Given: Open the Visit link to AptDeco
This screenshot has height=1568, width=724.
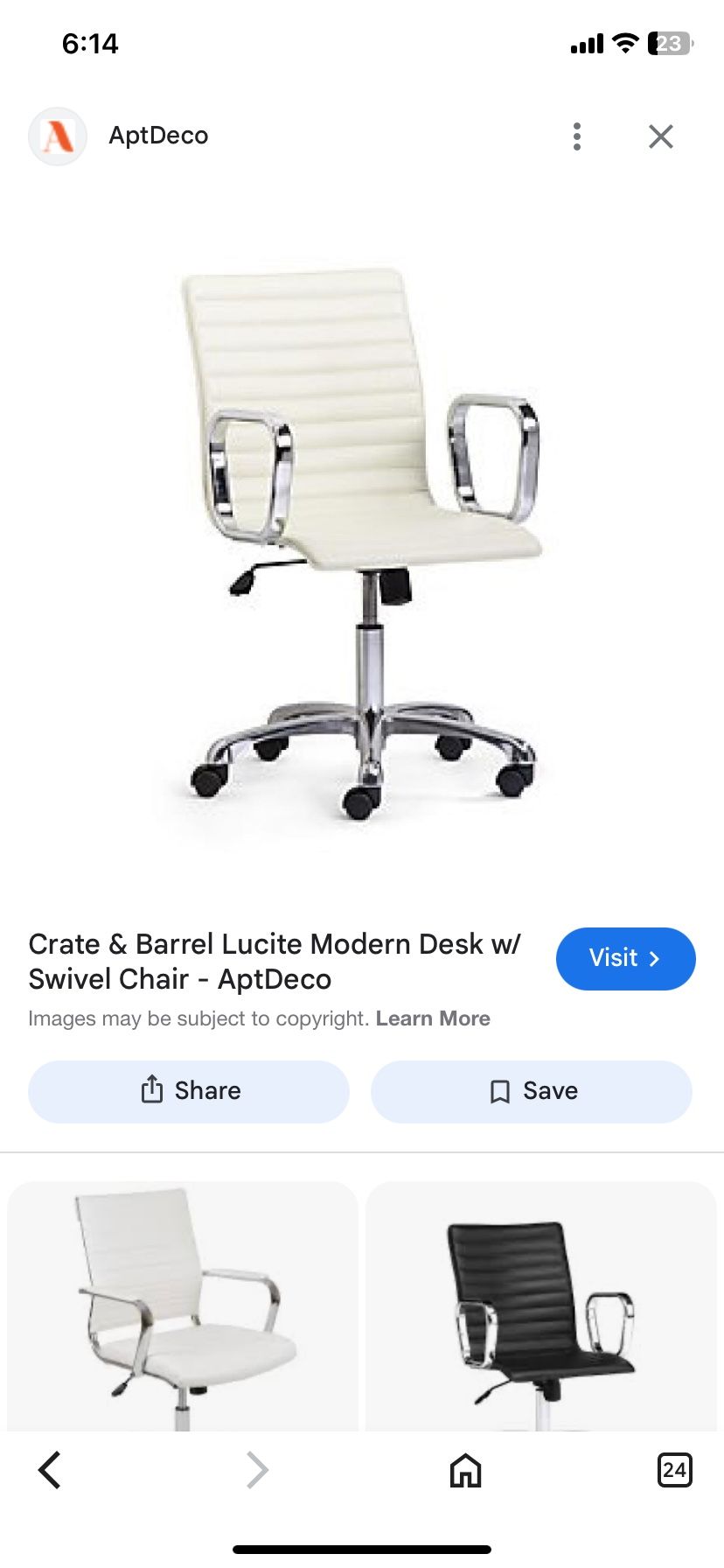Looking at the screenshot, I should 625,959.
